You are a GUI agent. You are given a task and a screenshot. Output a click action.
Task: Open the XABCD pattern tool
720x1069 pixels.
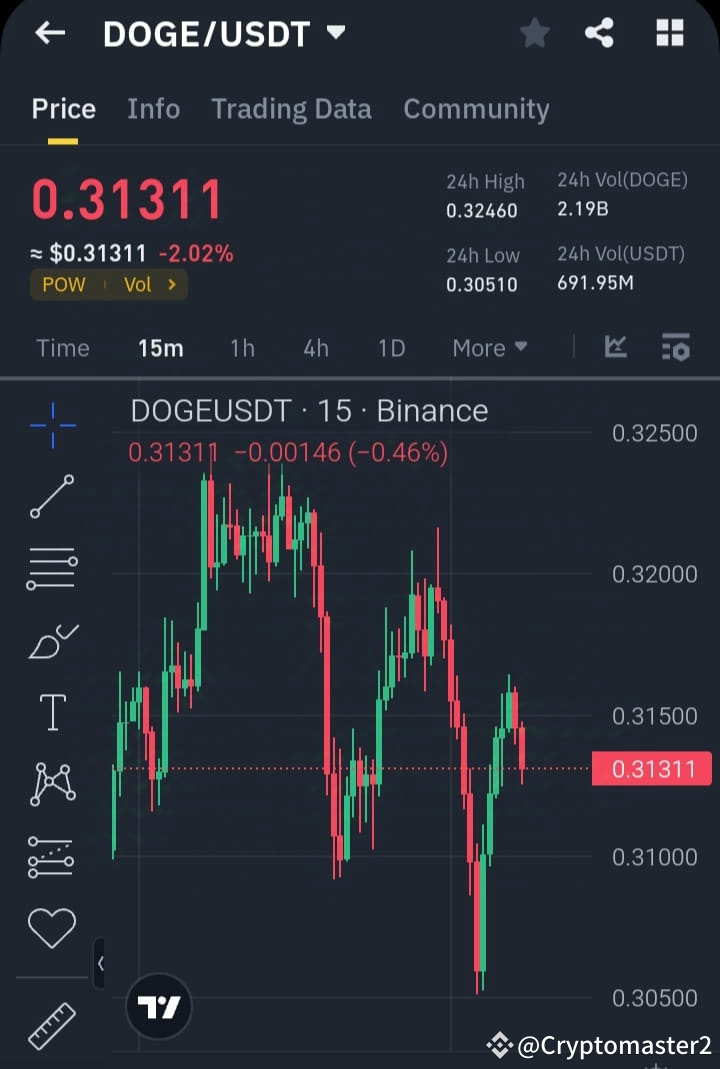click(51, 784)
